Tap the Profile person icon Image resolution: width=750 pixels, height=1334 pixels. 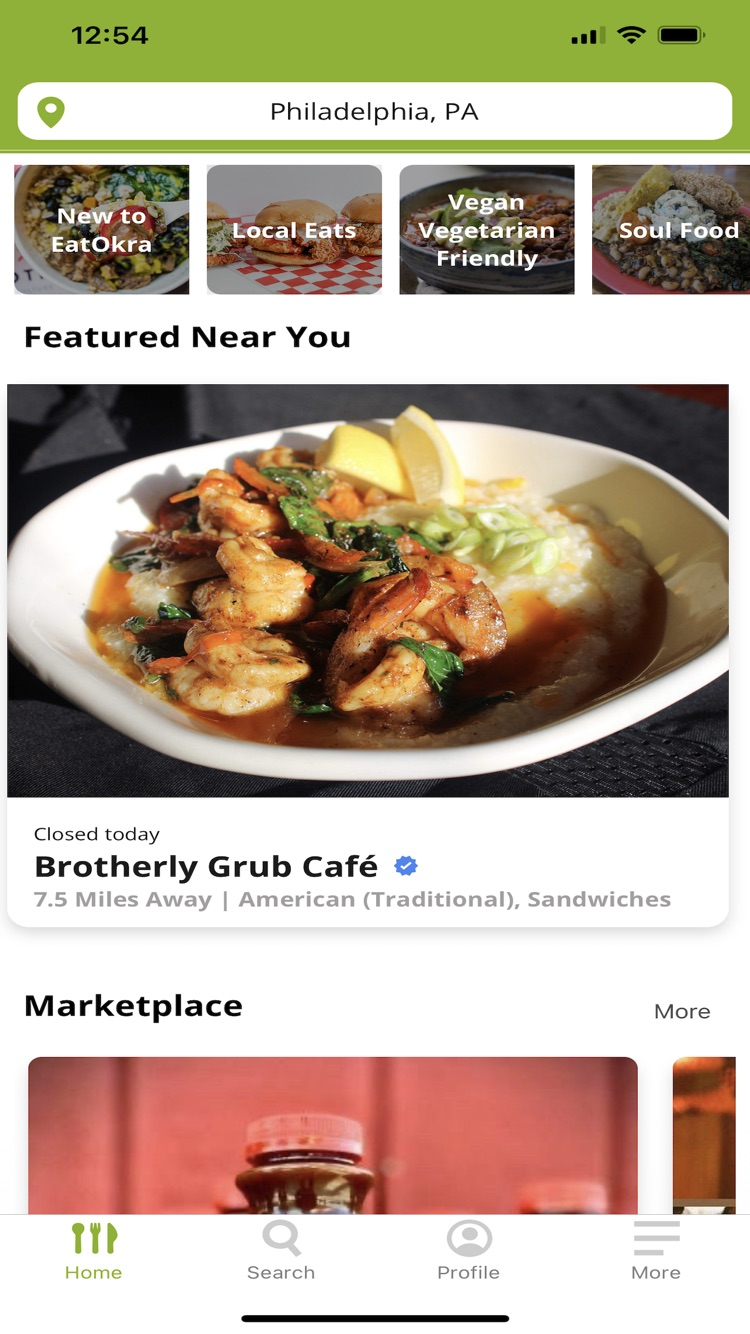click(468, 1237)
